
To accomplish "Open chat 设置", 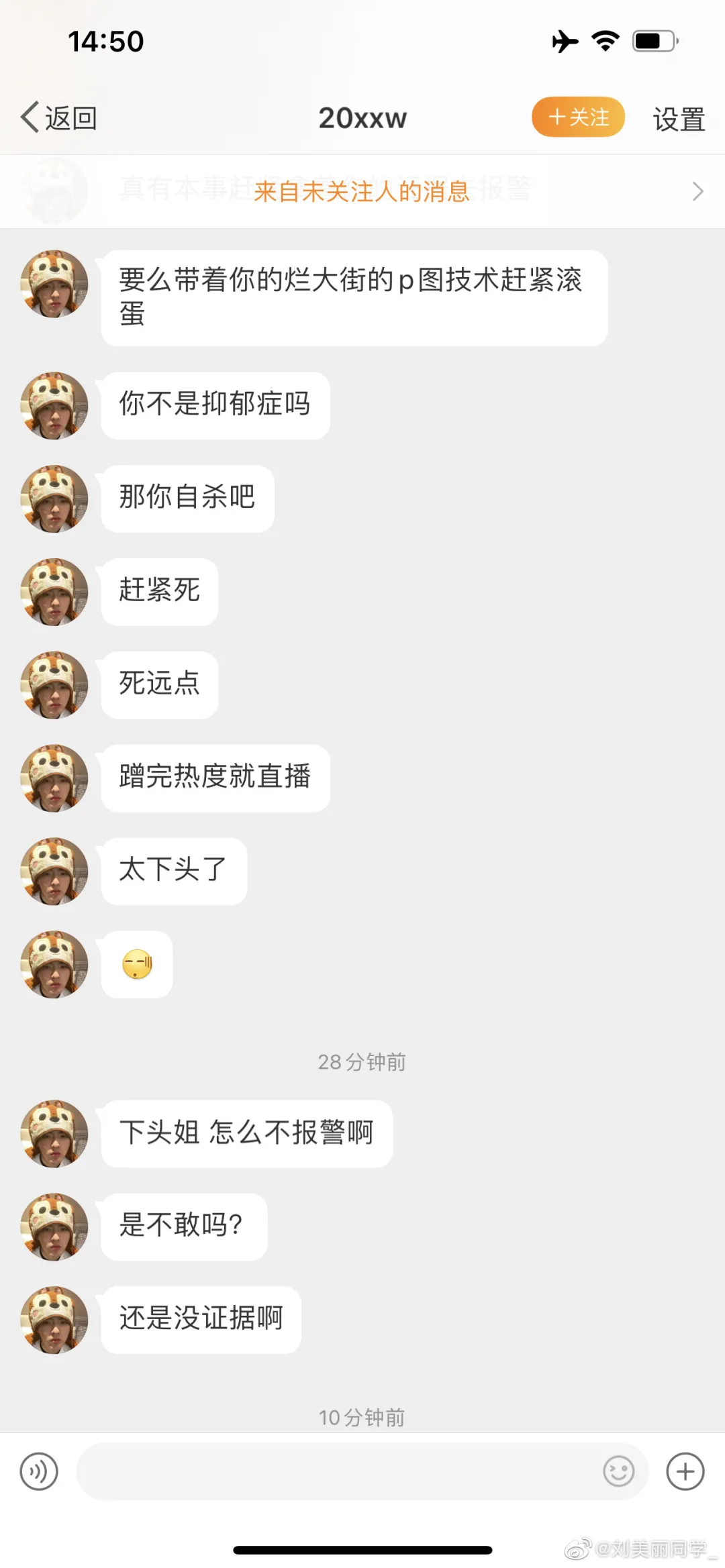I will pos(679,119).
